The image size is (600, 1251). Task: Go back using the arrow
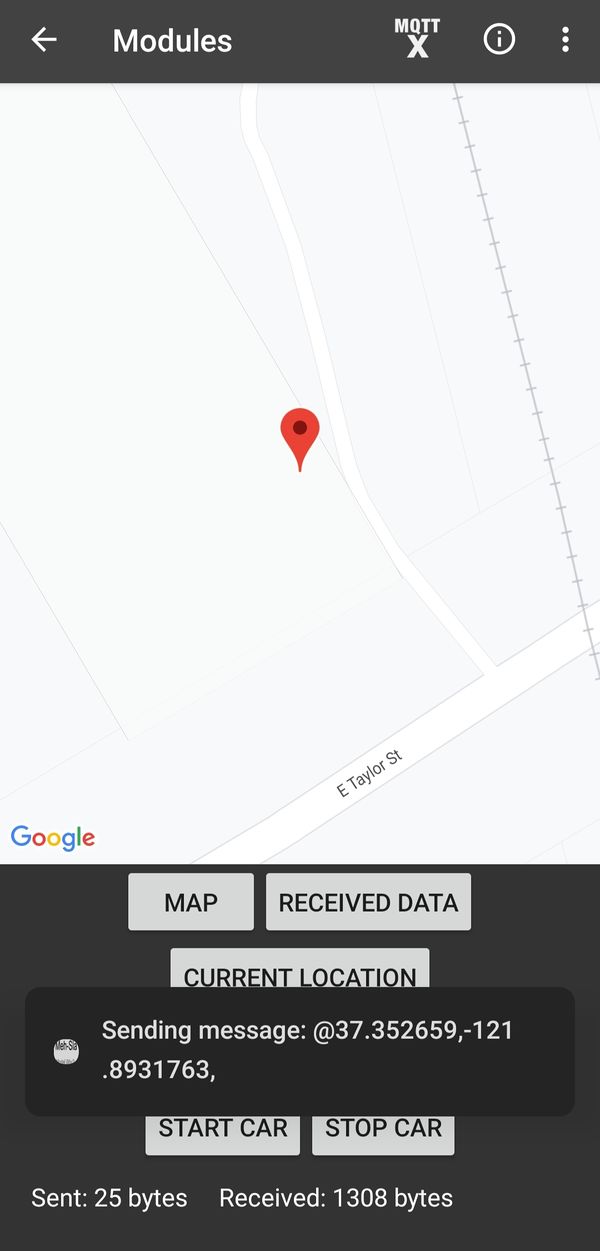point(44,40)
